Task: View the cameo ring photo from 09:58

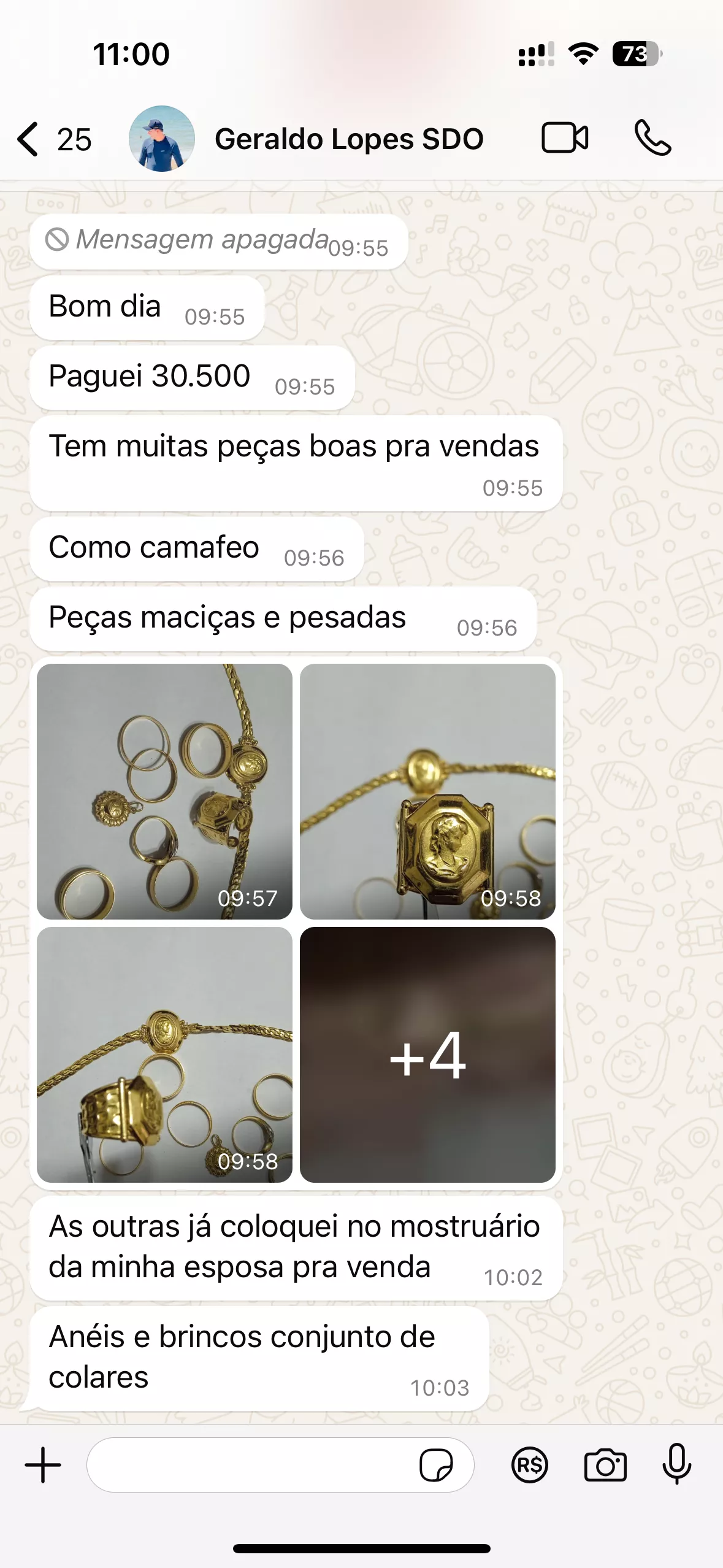Action: 427,791
